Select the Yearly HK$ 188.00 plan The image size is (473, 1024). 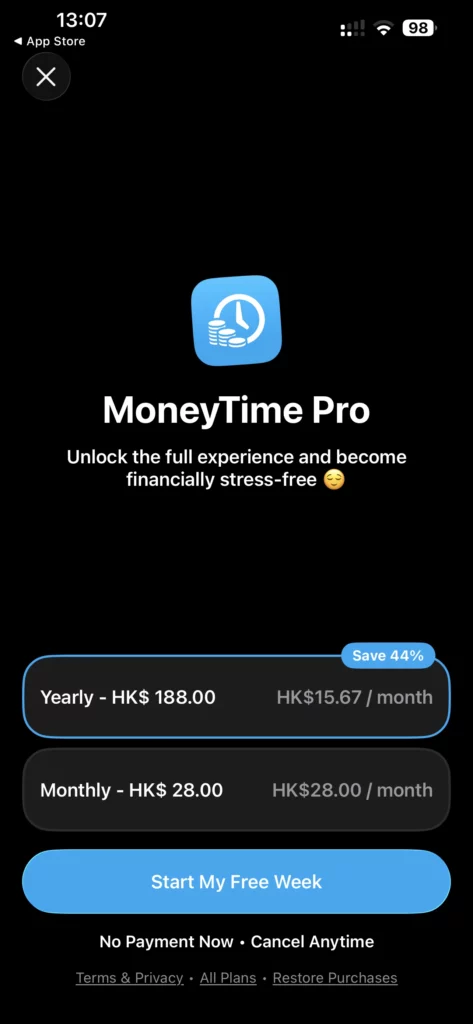(x=236, y=697)
